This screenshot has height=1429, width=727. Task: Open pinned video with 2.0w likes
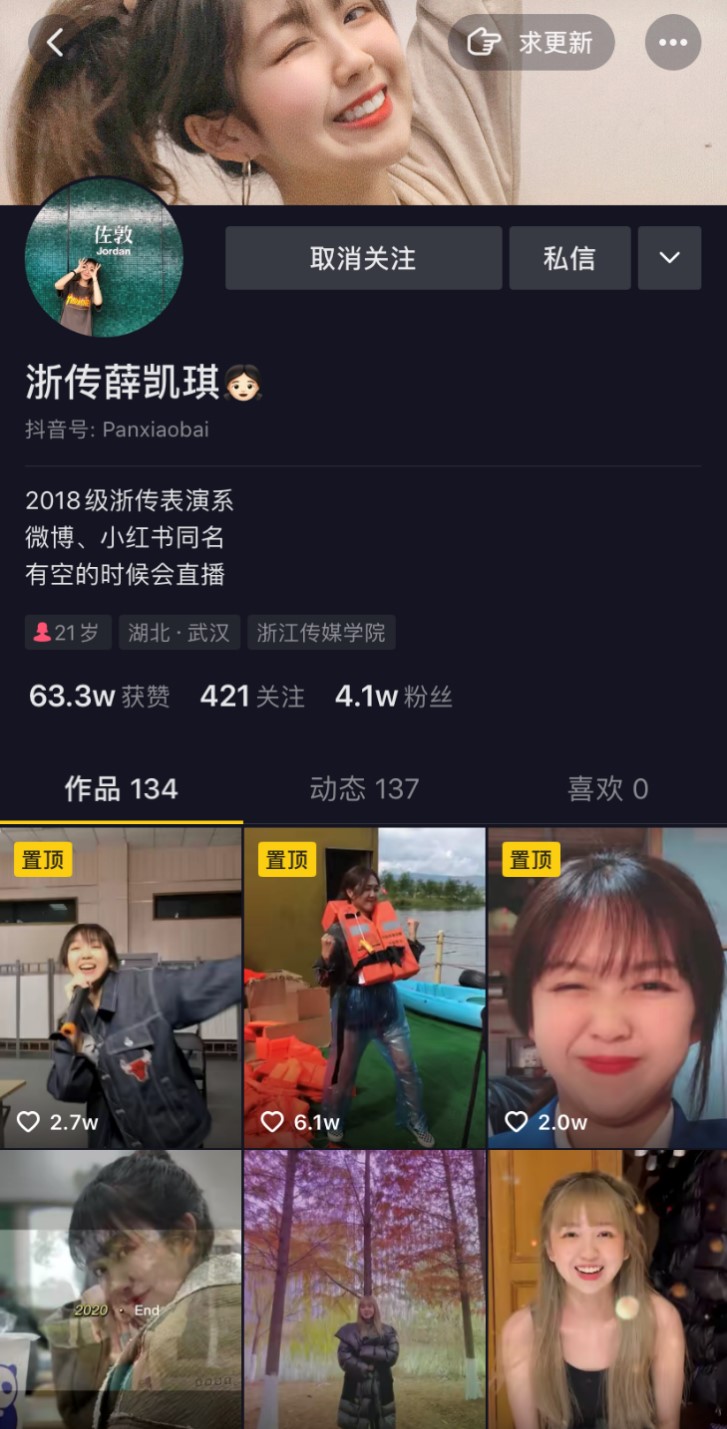tap(607, 987)
